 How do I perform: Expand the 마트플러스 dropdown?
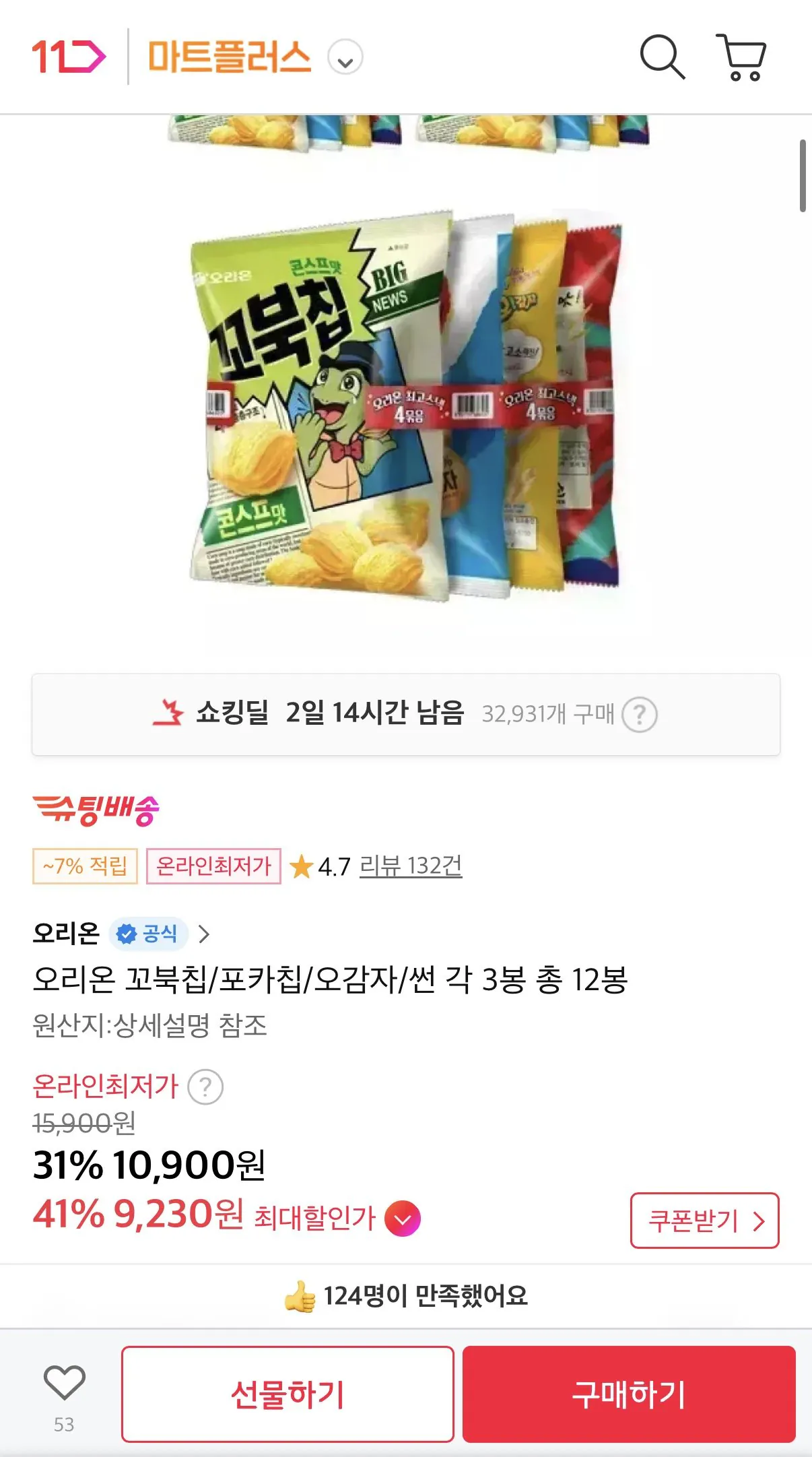[x=345, y=58]
